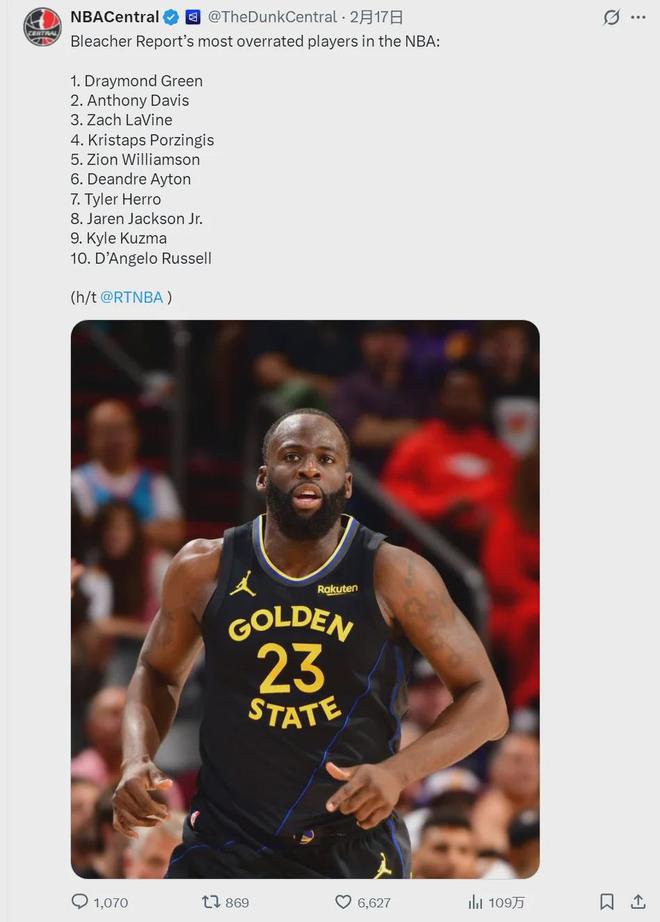
Task: Bookmark this NBACentral post
Action: click(606, 902)
